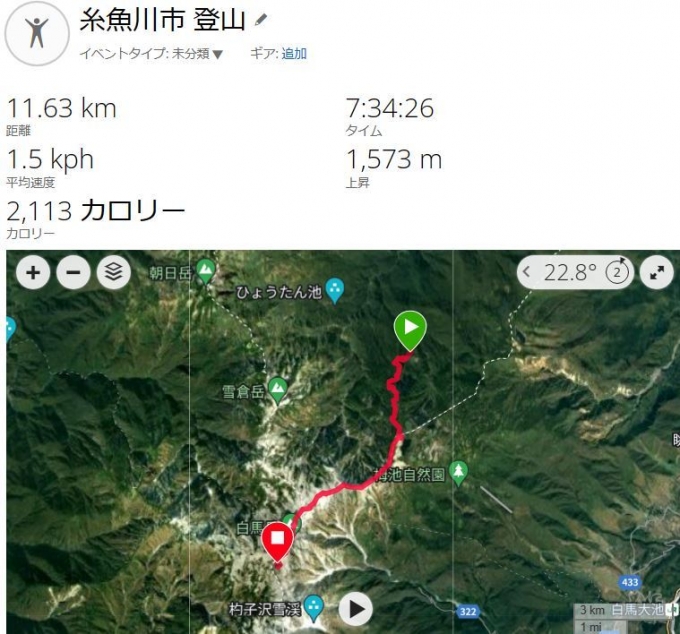Tap the 追加 link to add gear
This screenshot has height=634, width=680.
294,54
